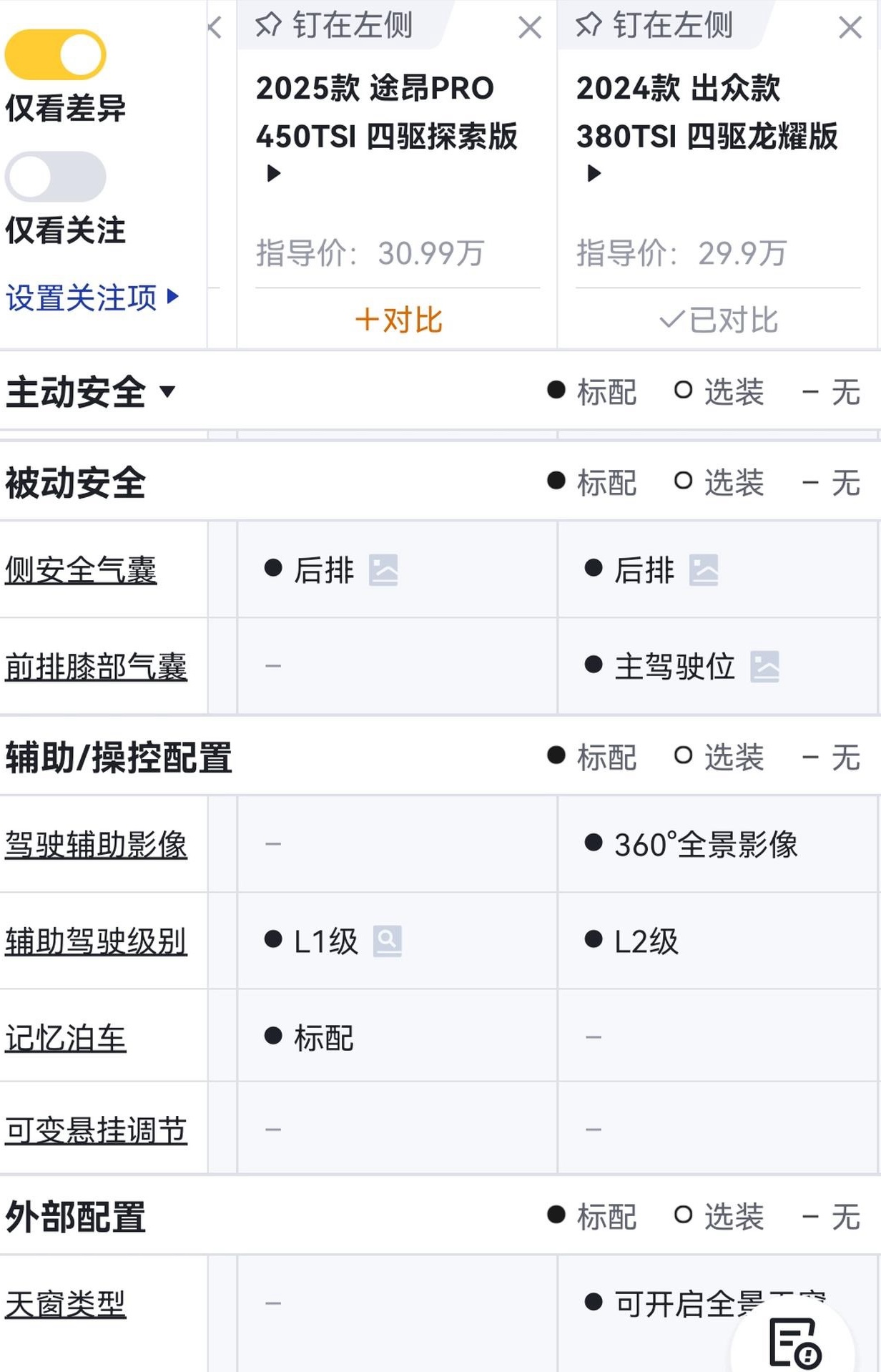881x1372 pixels.
Task: Click the left scroll chevron beside the cards
Action: pyautogui.click(x=213, y=29)
